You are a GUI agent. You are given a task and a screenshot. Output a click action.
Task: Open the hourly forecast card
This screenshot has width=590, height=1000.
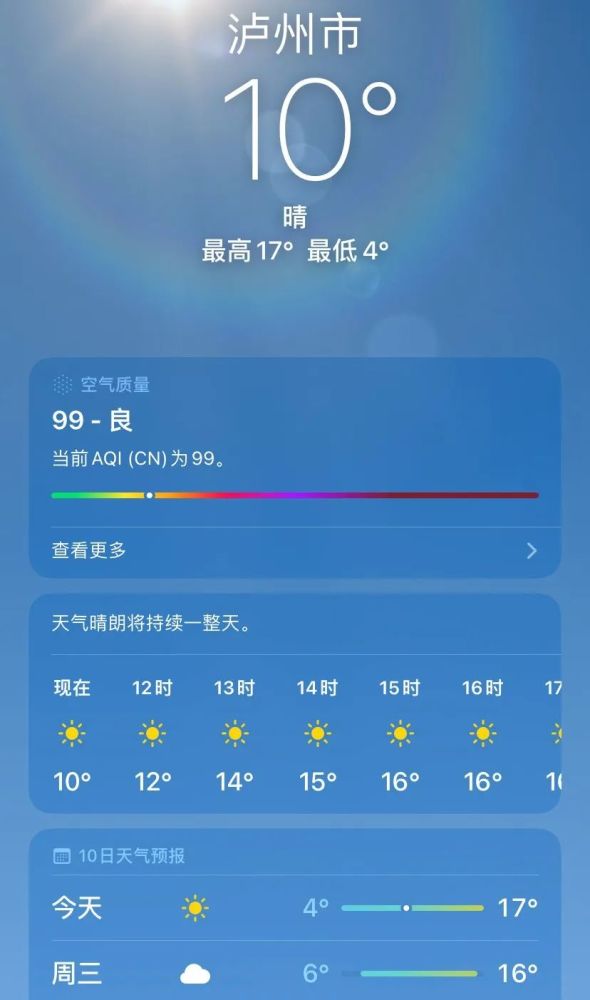(x=295, y=703)
